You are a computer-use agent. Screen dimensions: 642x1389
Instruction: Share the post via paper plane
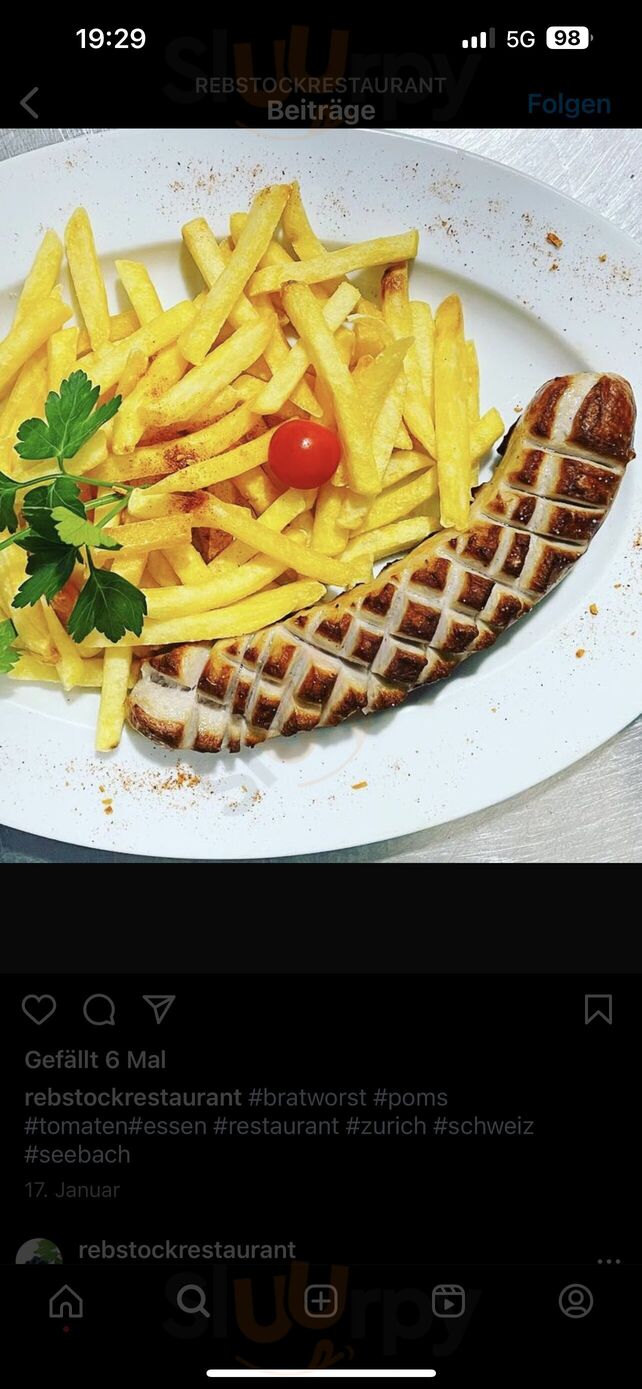pos(159,1009)
